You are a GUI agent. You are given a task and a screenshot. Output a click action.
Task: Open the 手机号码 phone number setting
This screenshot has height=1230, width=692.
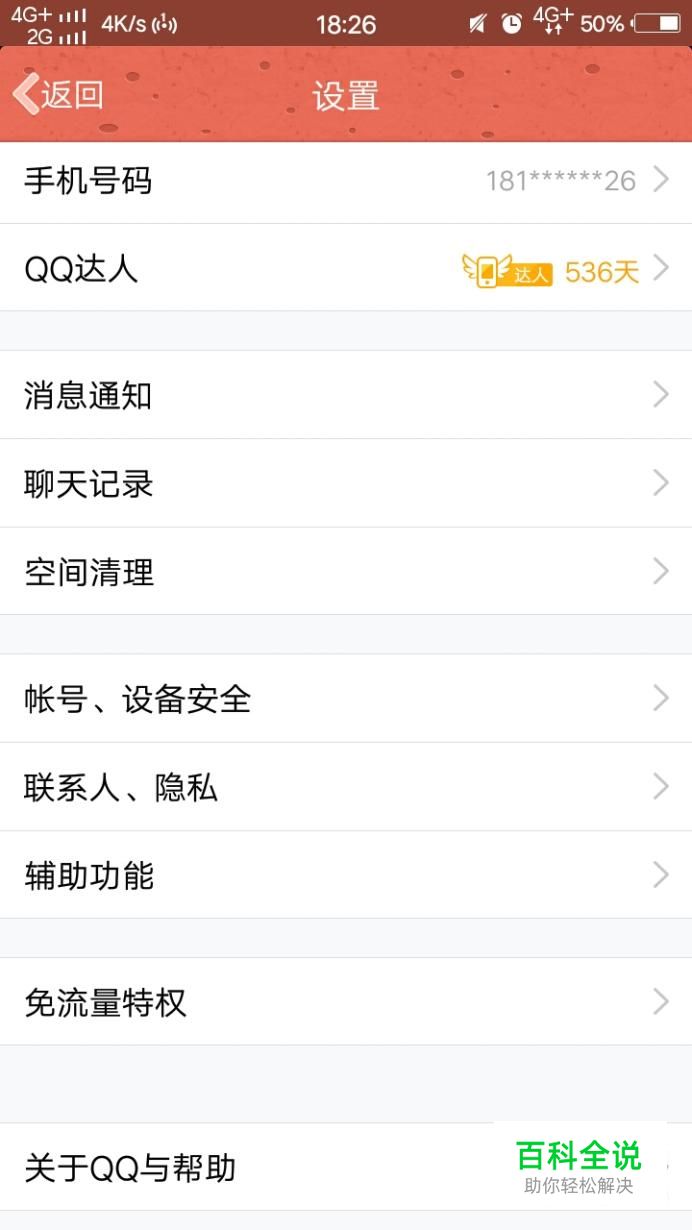345,181
